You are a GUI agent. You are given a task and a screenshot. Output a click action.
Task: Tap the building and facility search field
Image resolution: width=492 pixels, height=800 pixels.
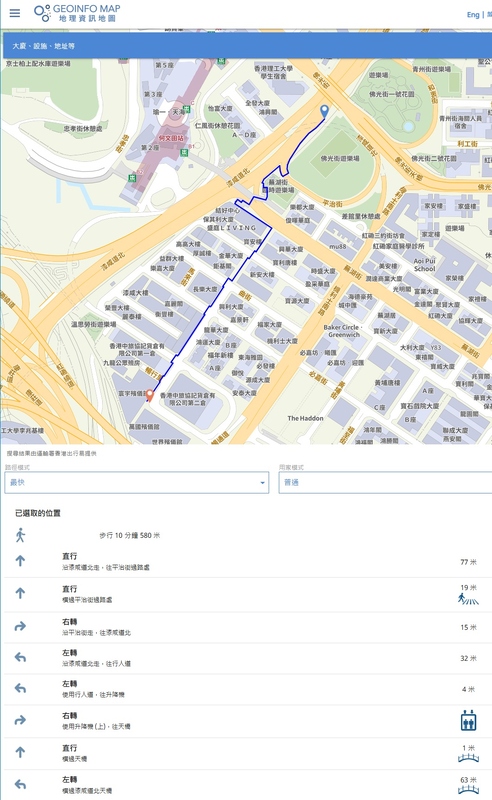click(247, 46)
